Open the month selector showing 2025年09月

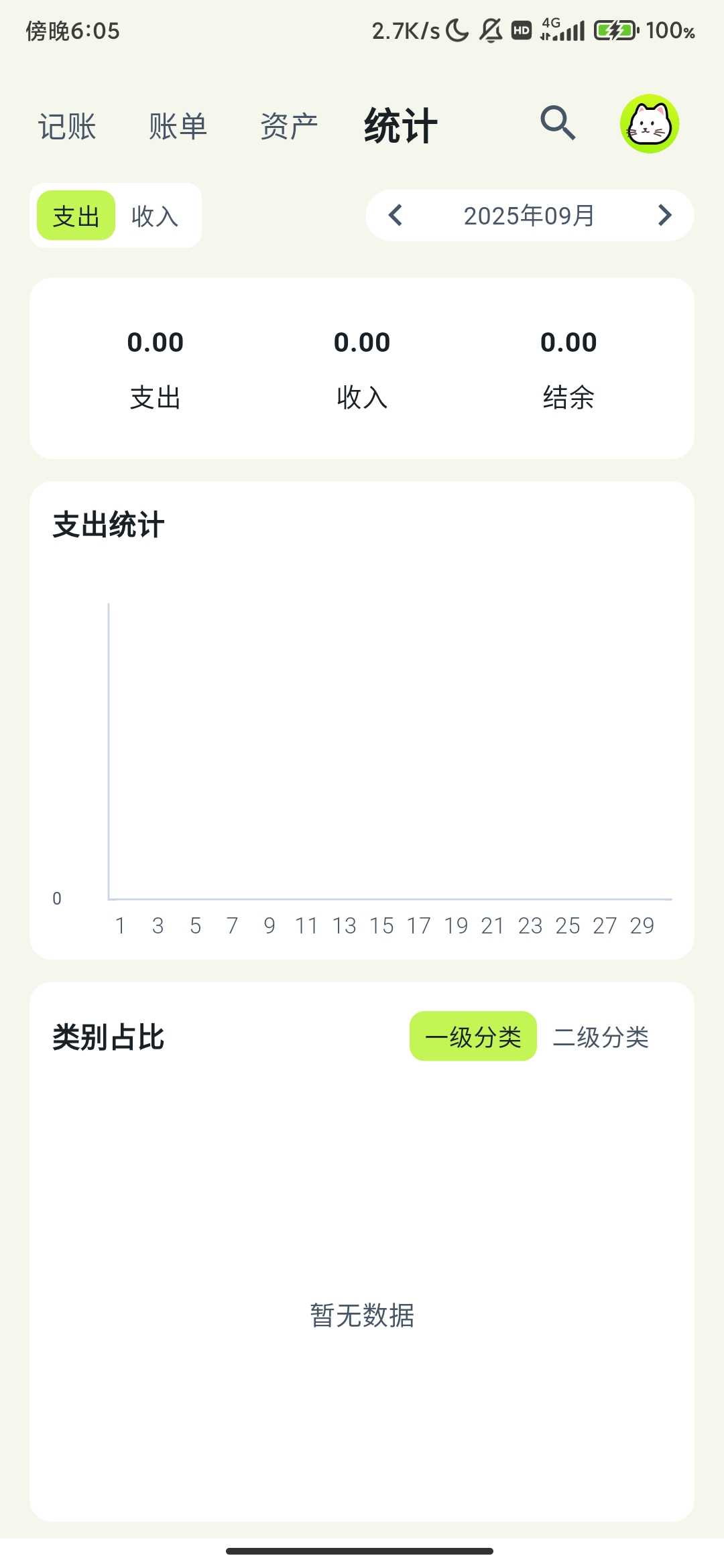(x=529, y=215)
